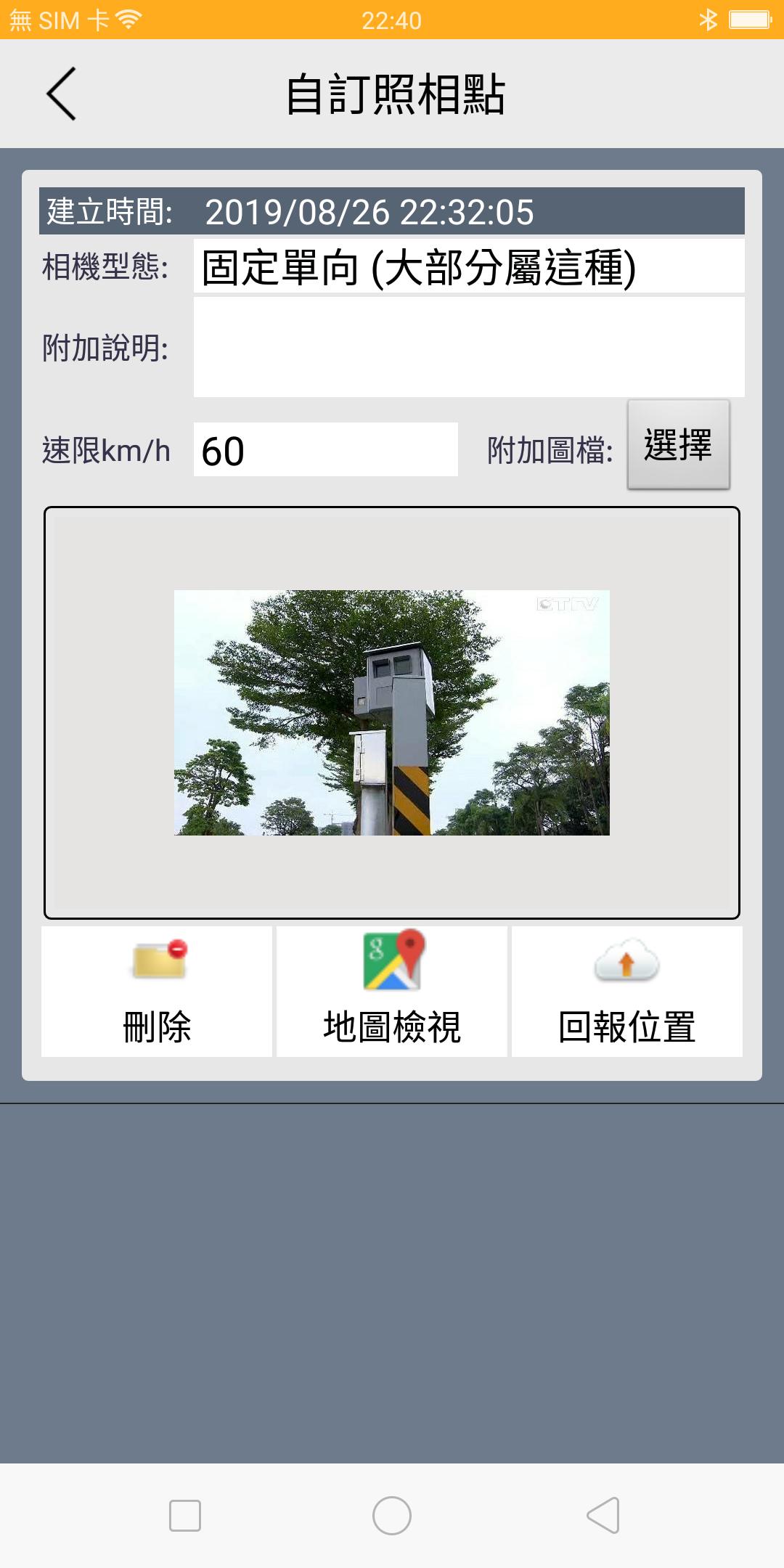Go back using the header arrow
This screenshot has width=784, height=1568.
(x=61, y=94)
